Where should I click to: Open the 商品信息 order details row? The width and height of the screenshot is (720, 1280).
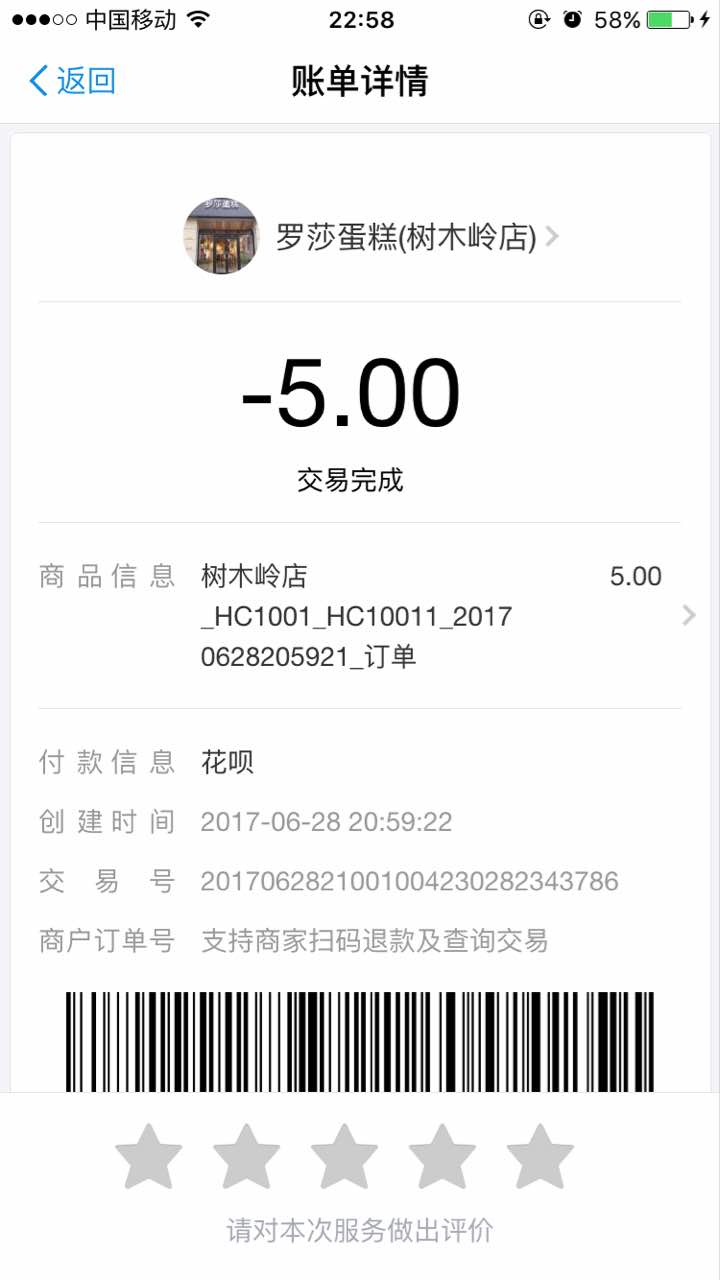pos(360,615)
